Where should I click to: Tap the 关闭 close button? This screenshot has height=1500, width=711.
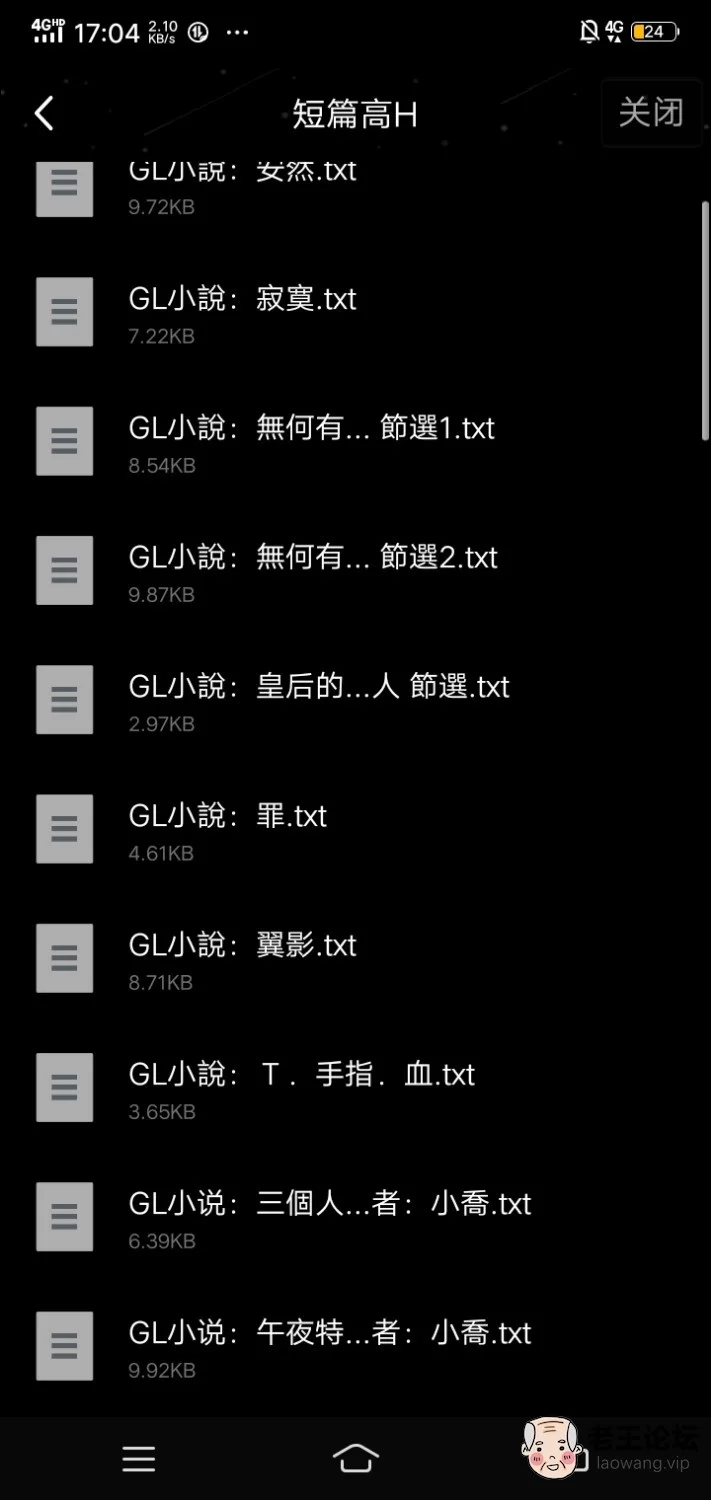coord(650,113)
